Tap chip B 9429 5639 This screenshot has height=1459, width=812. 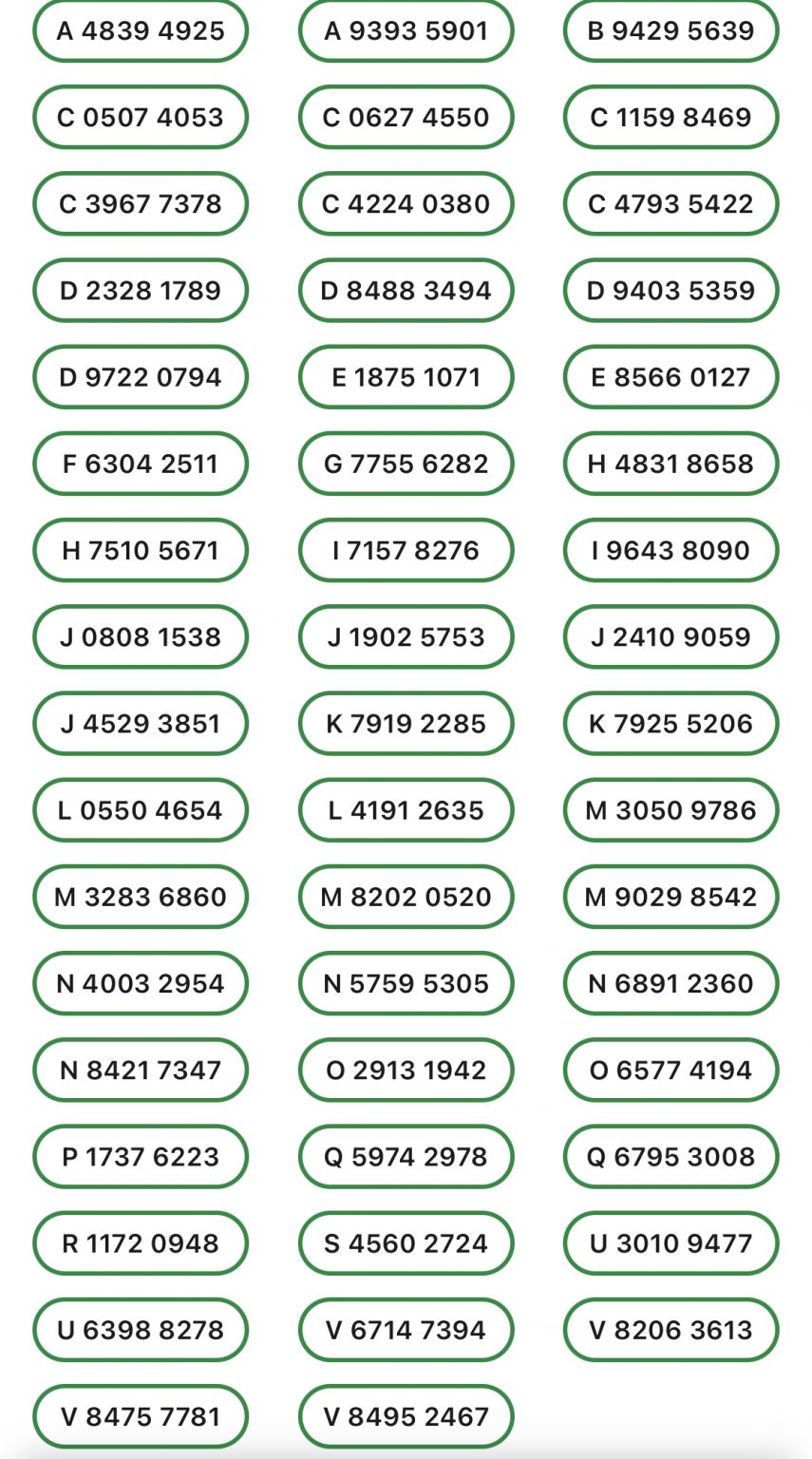671,30
